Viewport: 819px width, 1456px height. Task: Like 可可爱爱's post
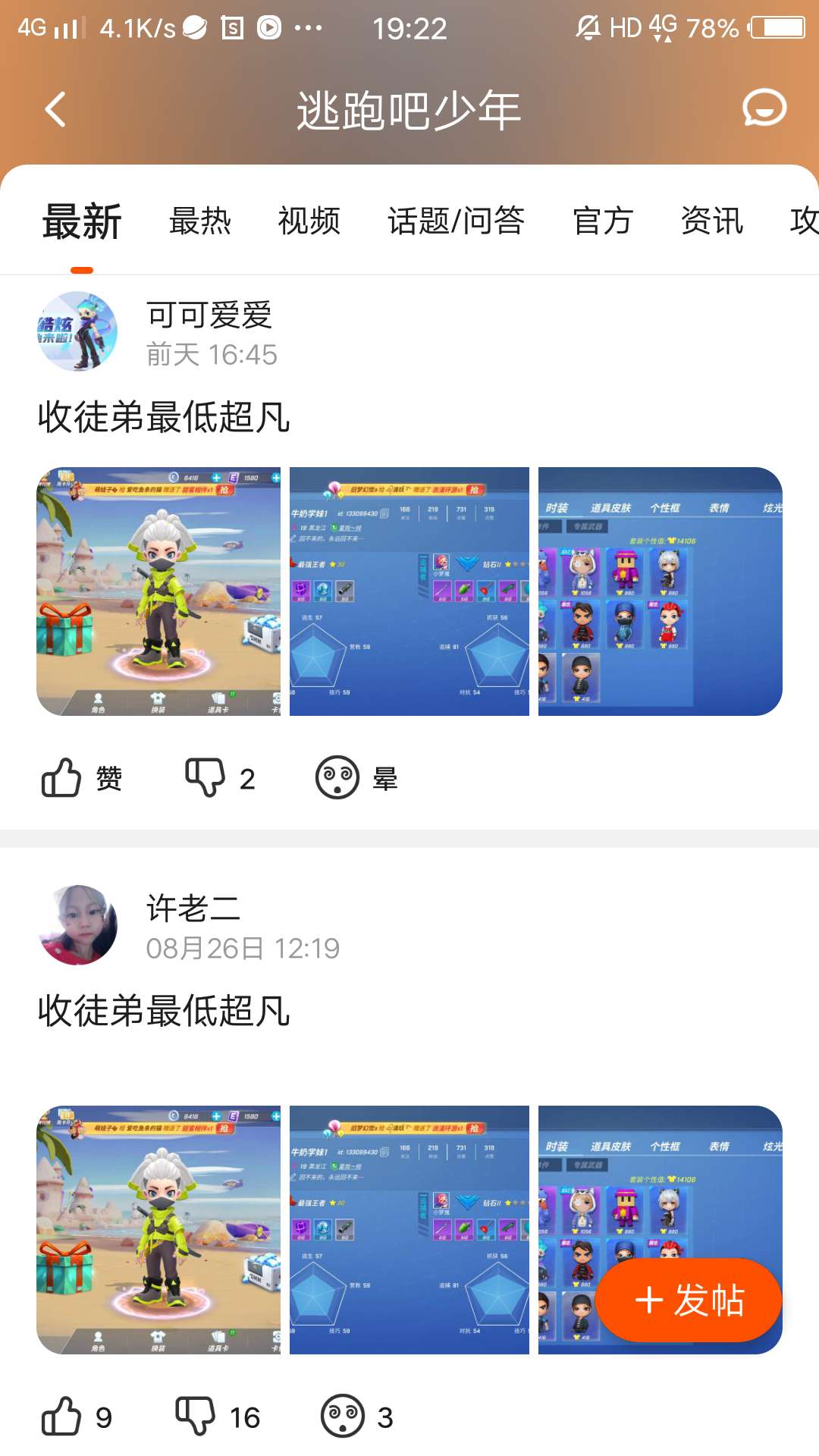click(62, 778)
